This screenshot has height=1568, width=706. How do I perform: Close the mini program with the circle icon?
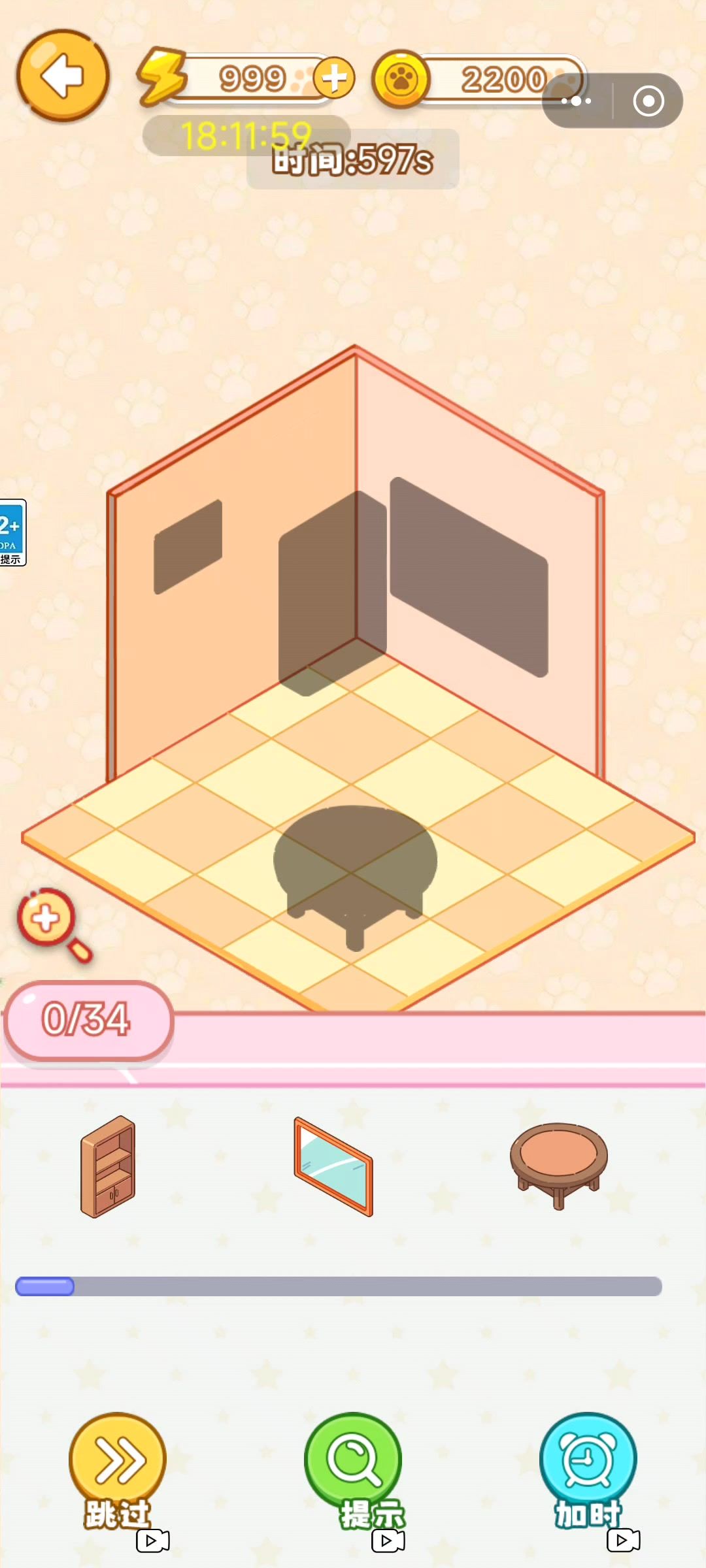pyautogui.click(x=648, y=101)
